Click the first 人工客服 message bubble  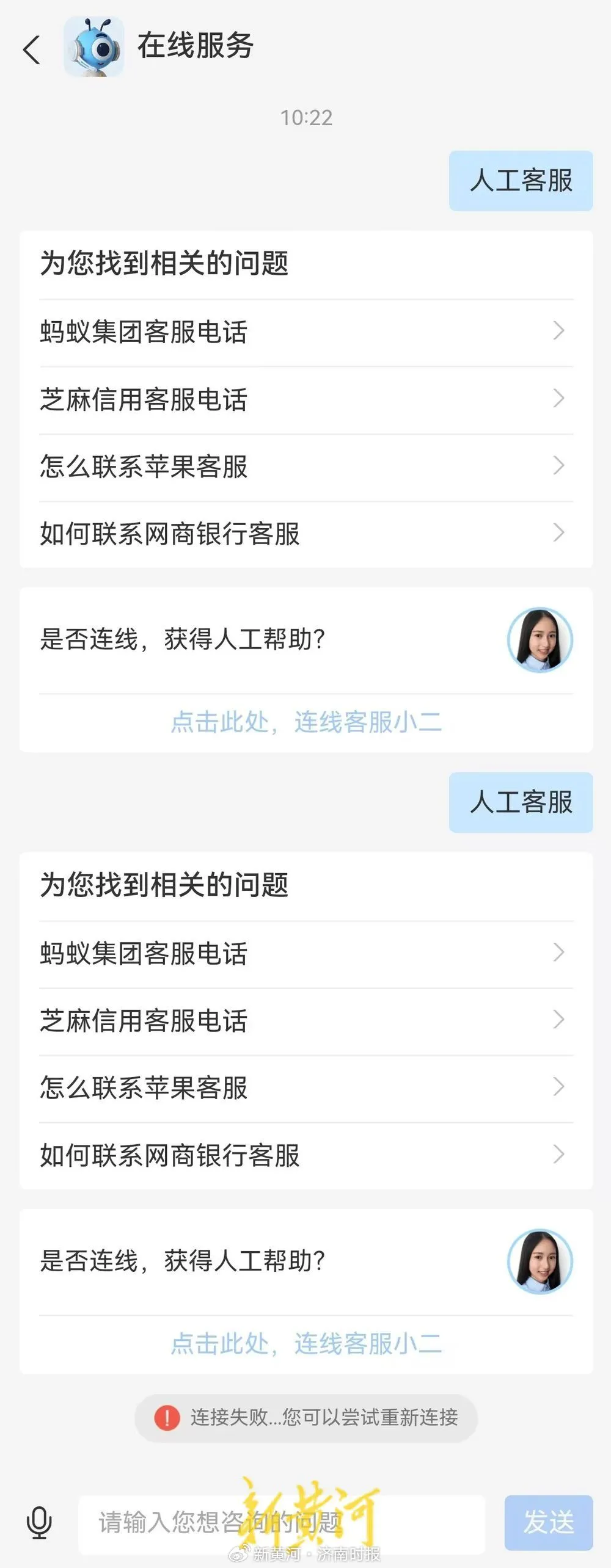[x=522, y=181]
